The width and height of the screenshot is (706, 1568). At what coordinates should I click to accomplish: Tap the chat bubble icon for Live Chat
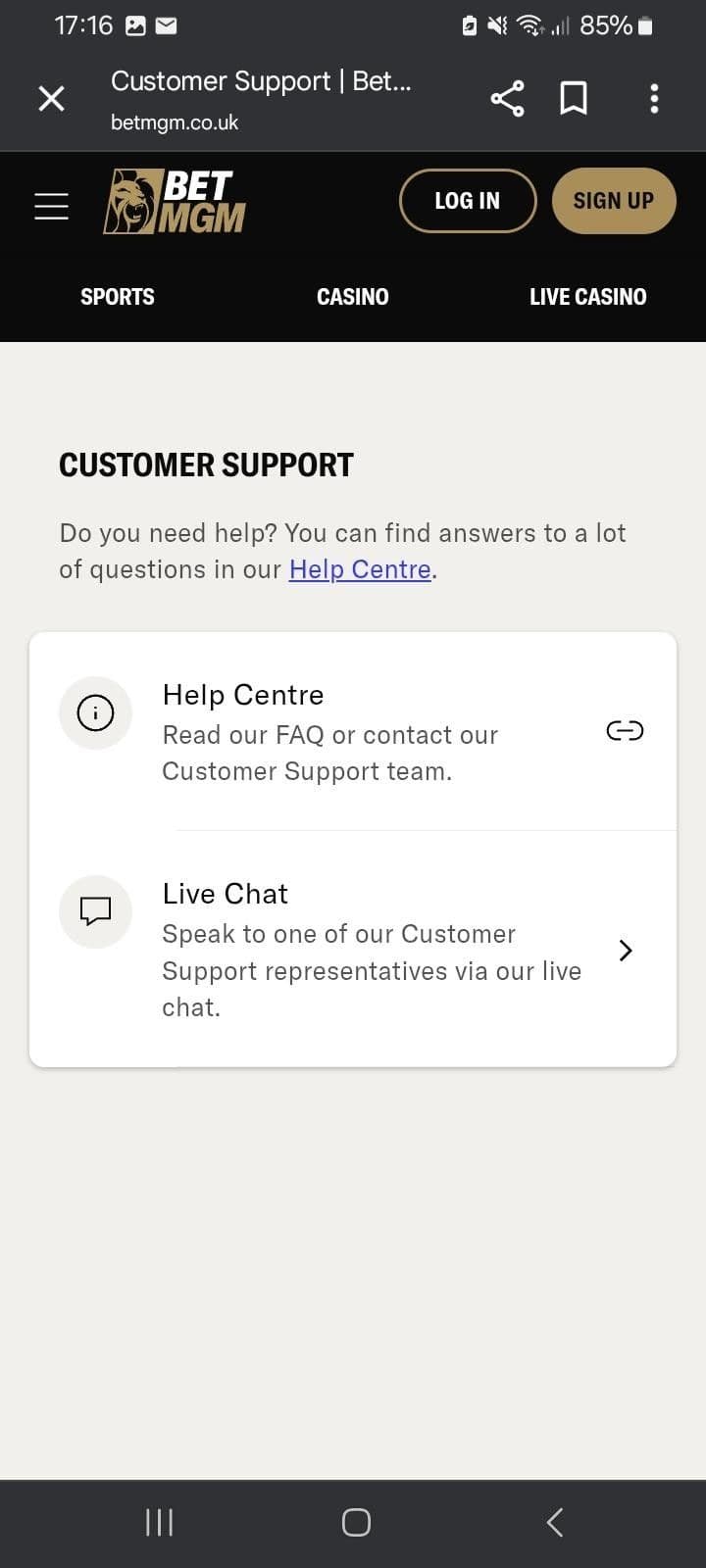click(95, 911)
